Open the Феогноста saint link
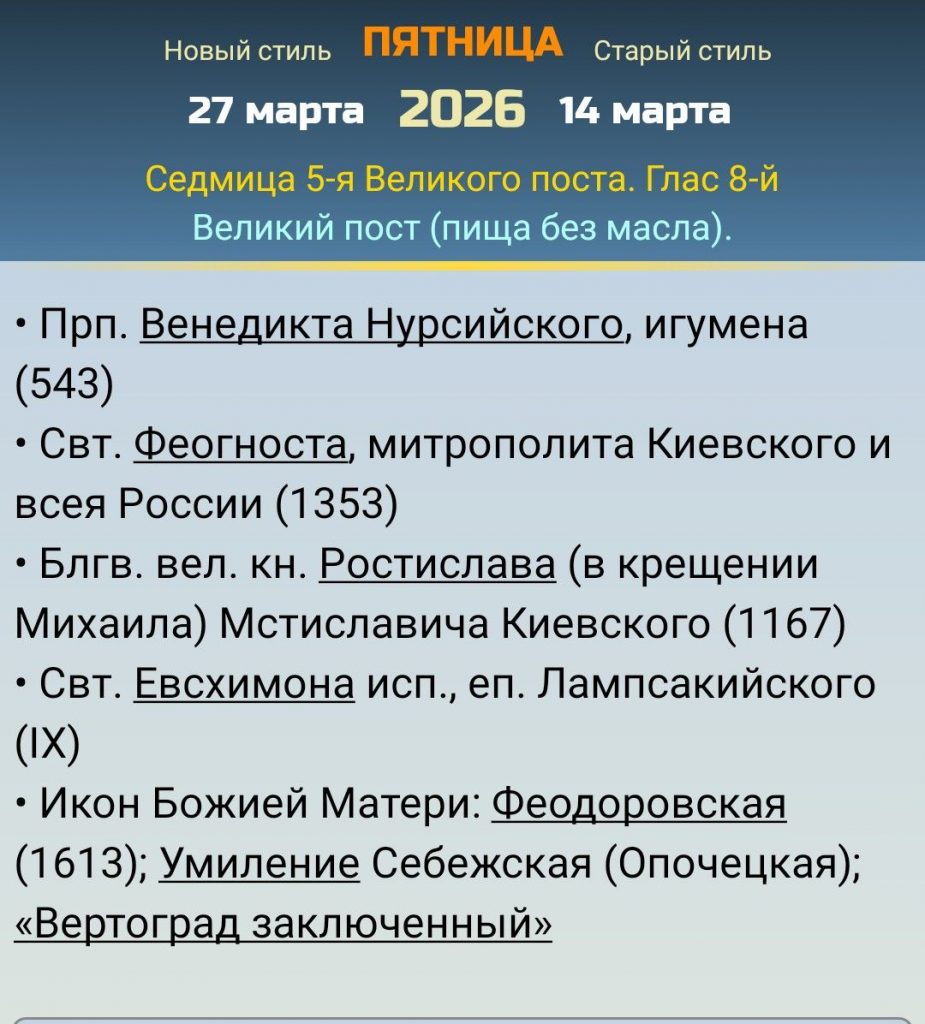The height and width of the screenshot is (1024, 925). (240, 445)
